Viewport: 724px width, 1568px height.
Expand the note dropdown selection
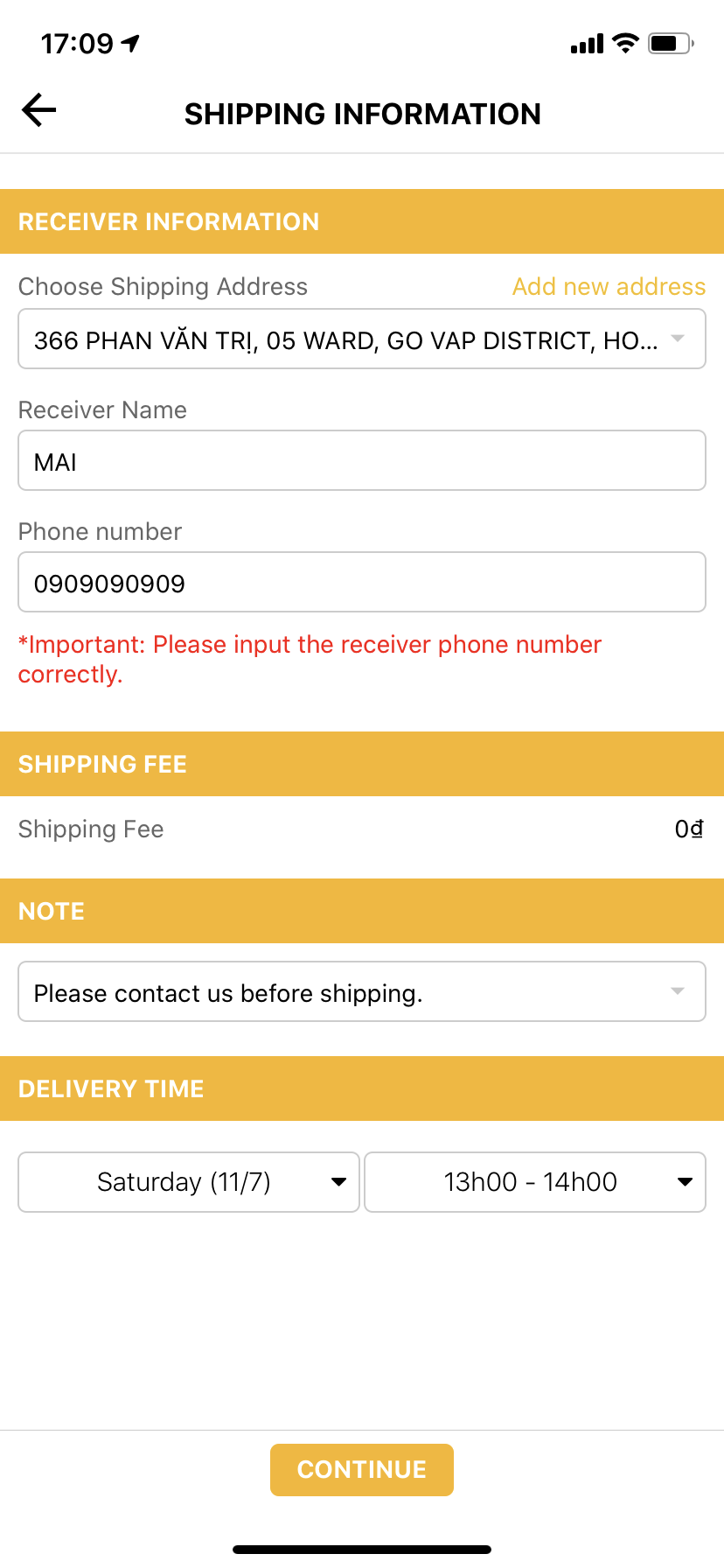click(362, 991)
